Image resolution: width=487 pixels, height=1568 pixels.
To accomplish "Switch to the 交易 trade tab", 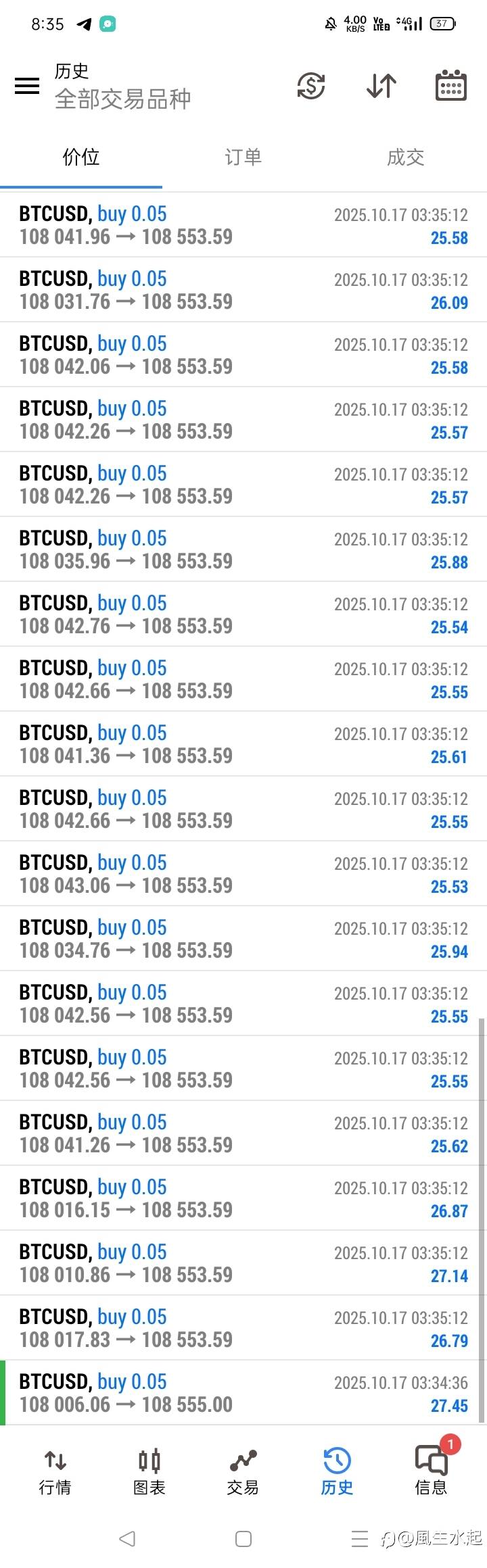I will (x=243, y=1472).
